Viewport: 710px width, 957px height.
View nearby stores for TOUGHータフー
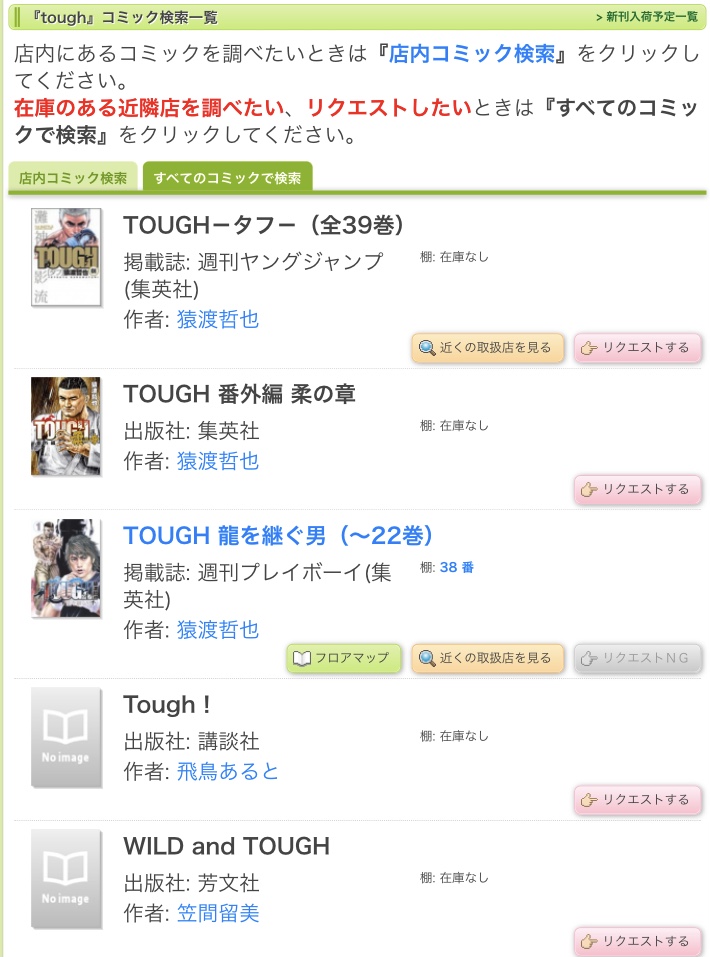[487, 348]
